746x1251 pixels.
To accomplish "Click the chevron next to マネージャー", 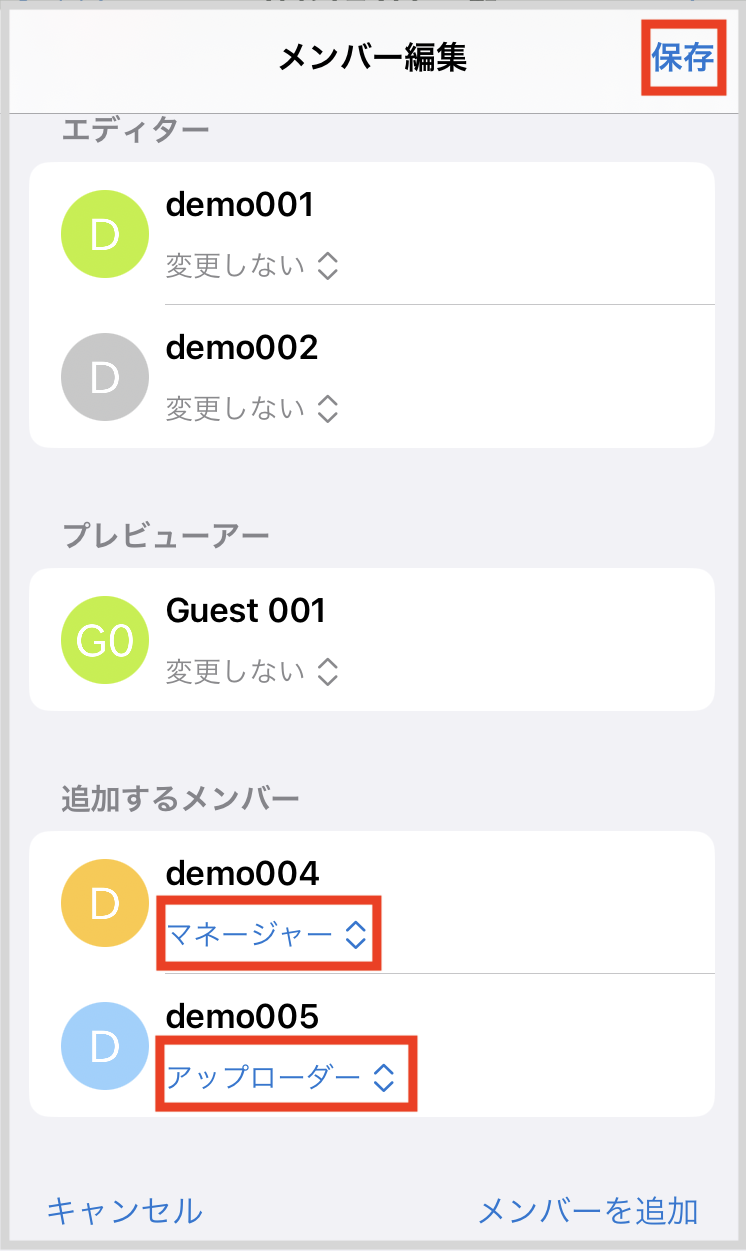I will (356, 933).
